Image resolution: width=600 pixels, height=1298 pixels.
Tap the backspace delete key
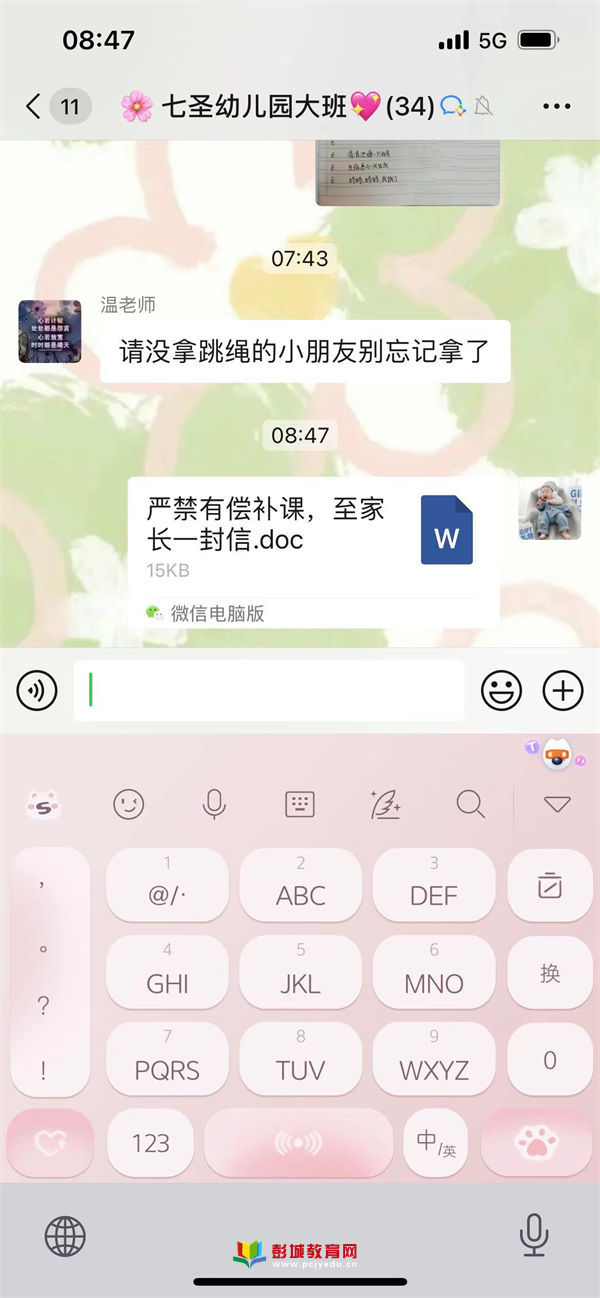tap(550, 885)
